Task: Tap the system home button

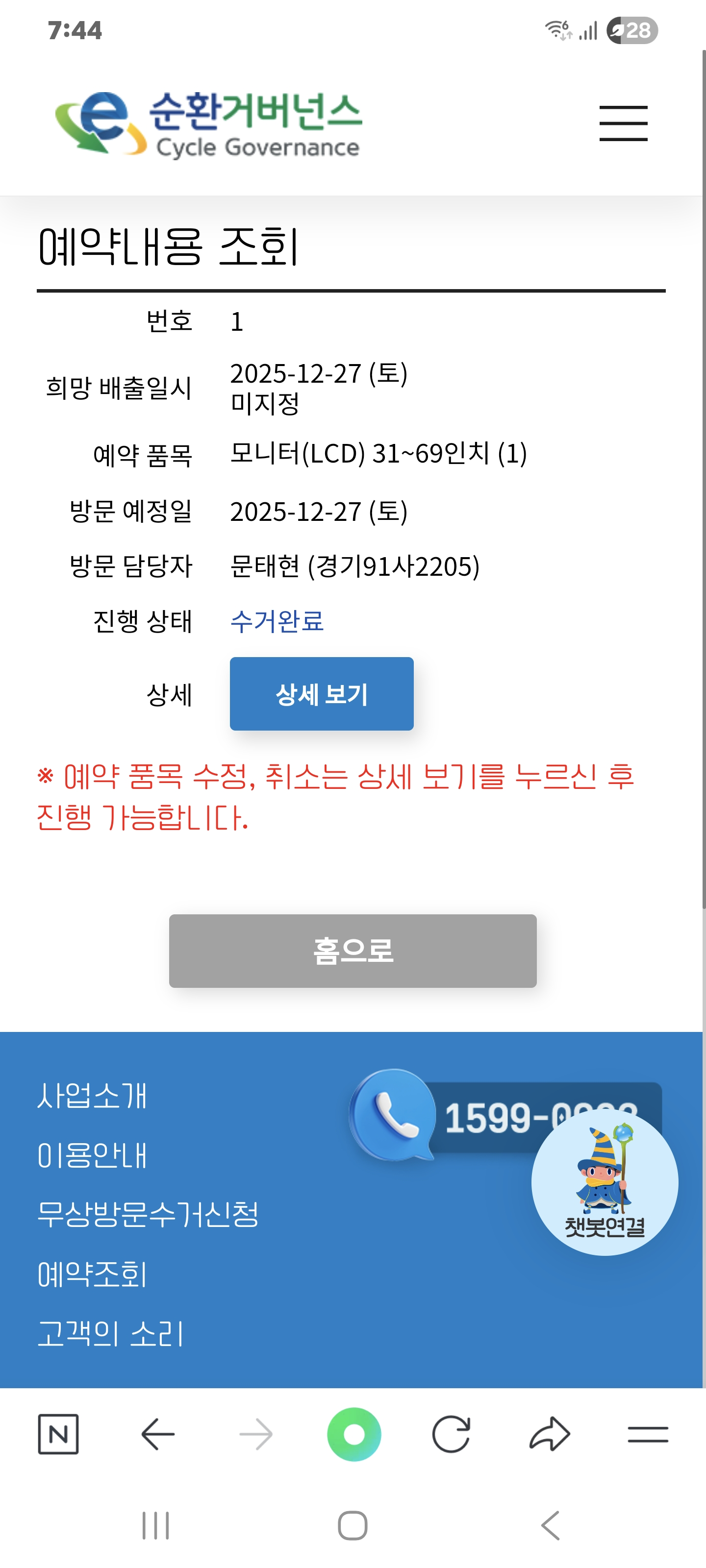Action: pyautogui.click(x=353, y=1525)
